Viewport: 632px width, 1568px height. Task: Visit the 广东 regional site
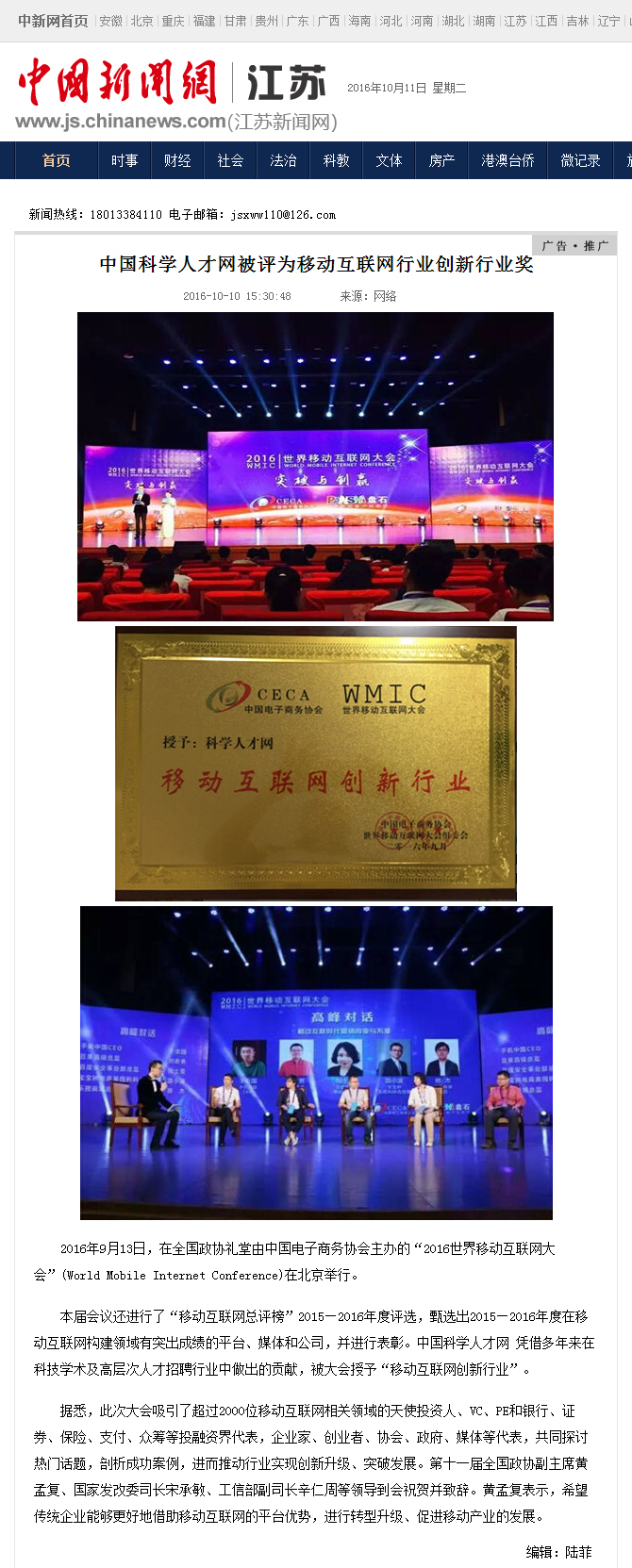click(297, 21)
